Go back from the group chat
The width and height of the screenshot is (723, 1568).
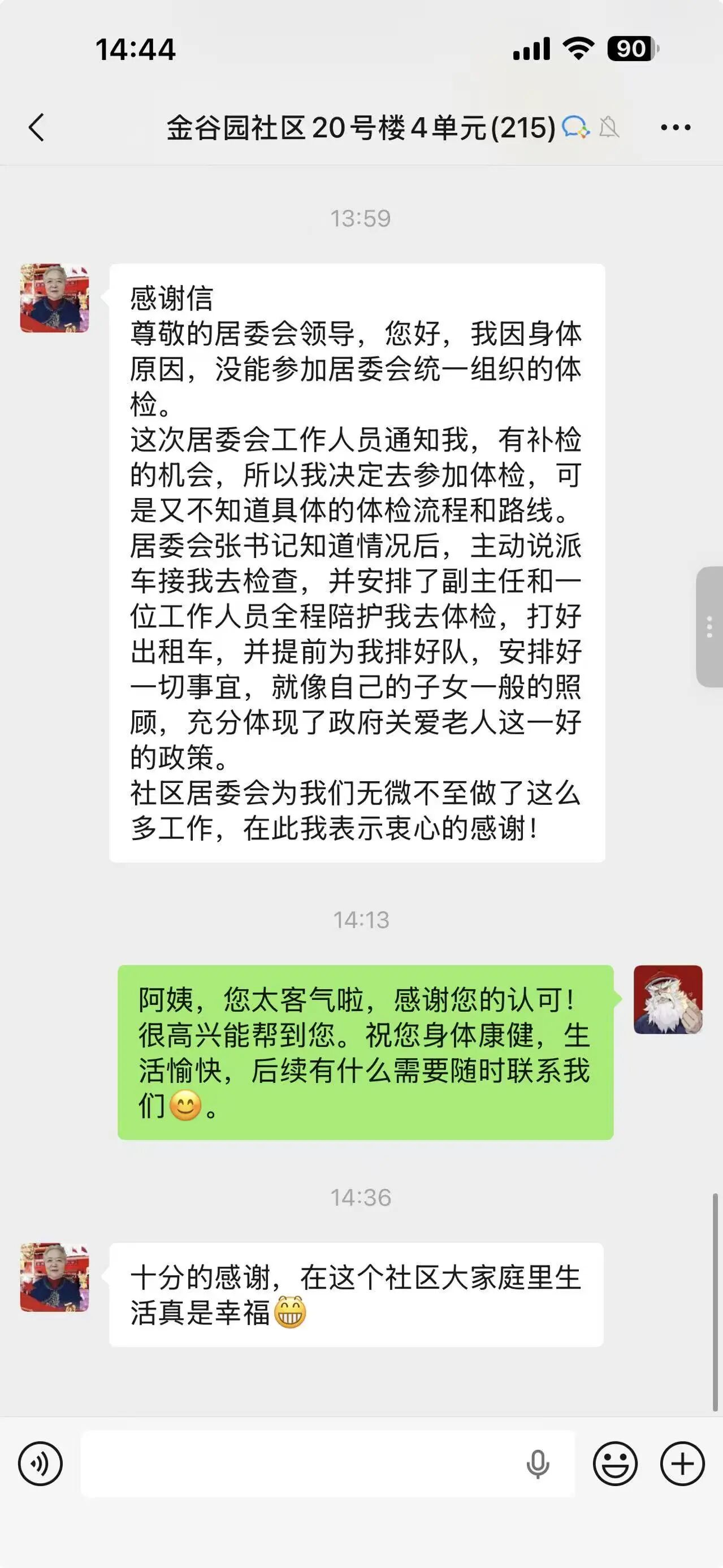click(37, 128)
